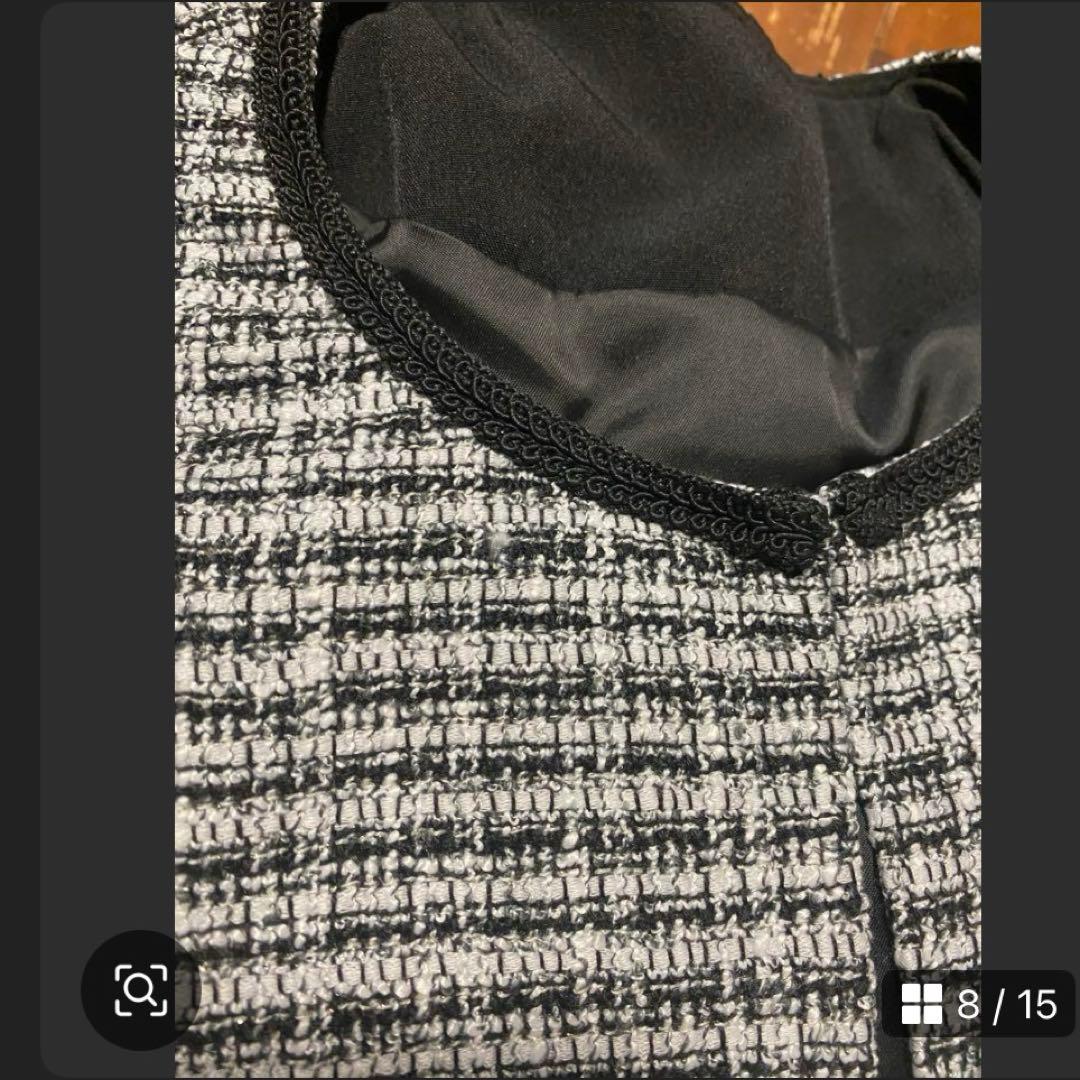Open the visual image search icon
This screenshot has width=1080, height=1080.
click(x=141, y=990)
